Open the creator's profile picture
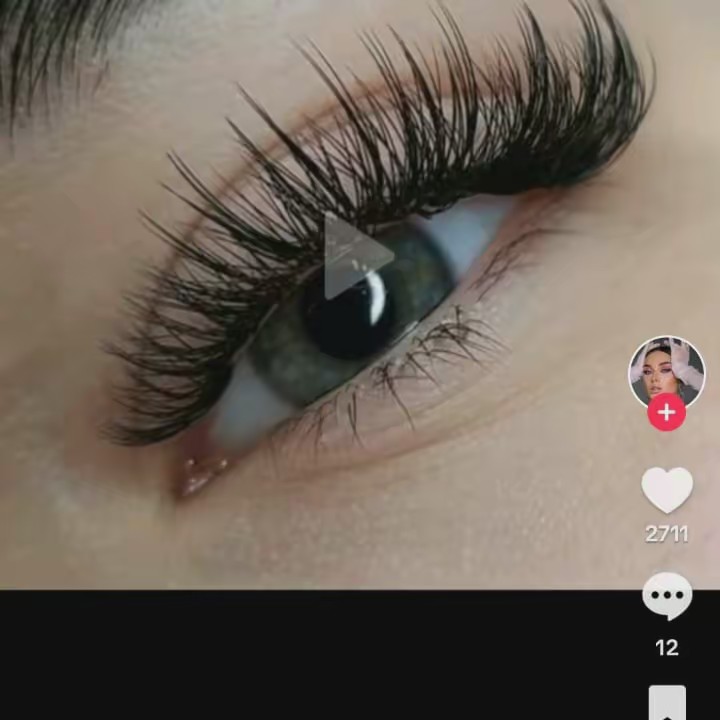 [666, 370]
